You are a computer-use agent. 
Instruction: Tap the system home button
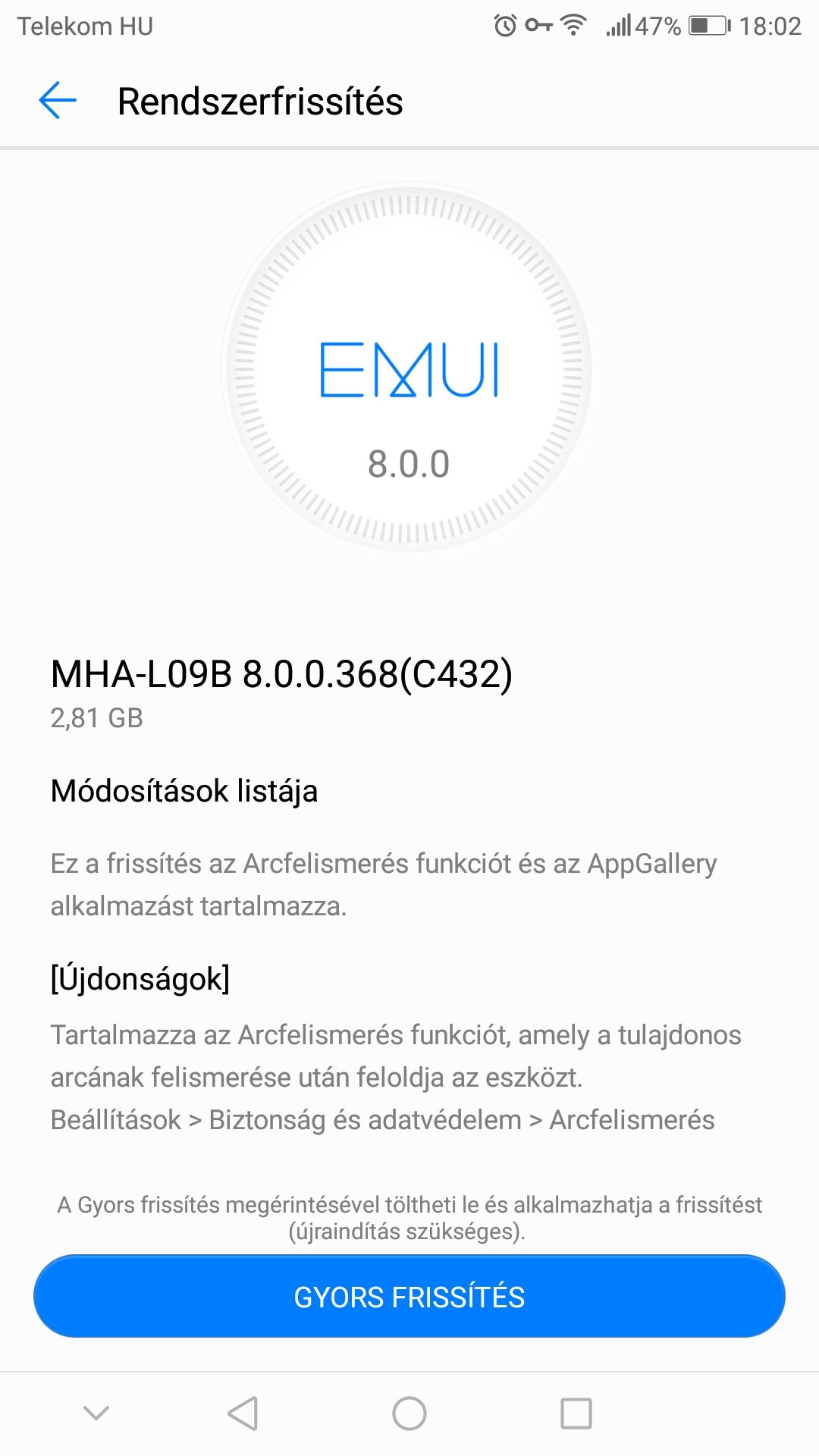pos(409,1414)
